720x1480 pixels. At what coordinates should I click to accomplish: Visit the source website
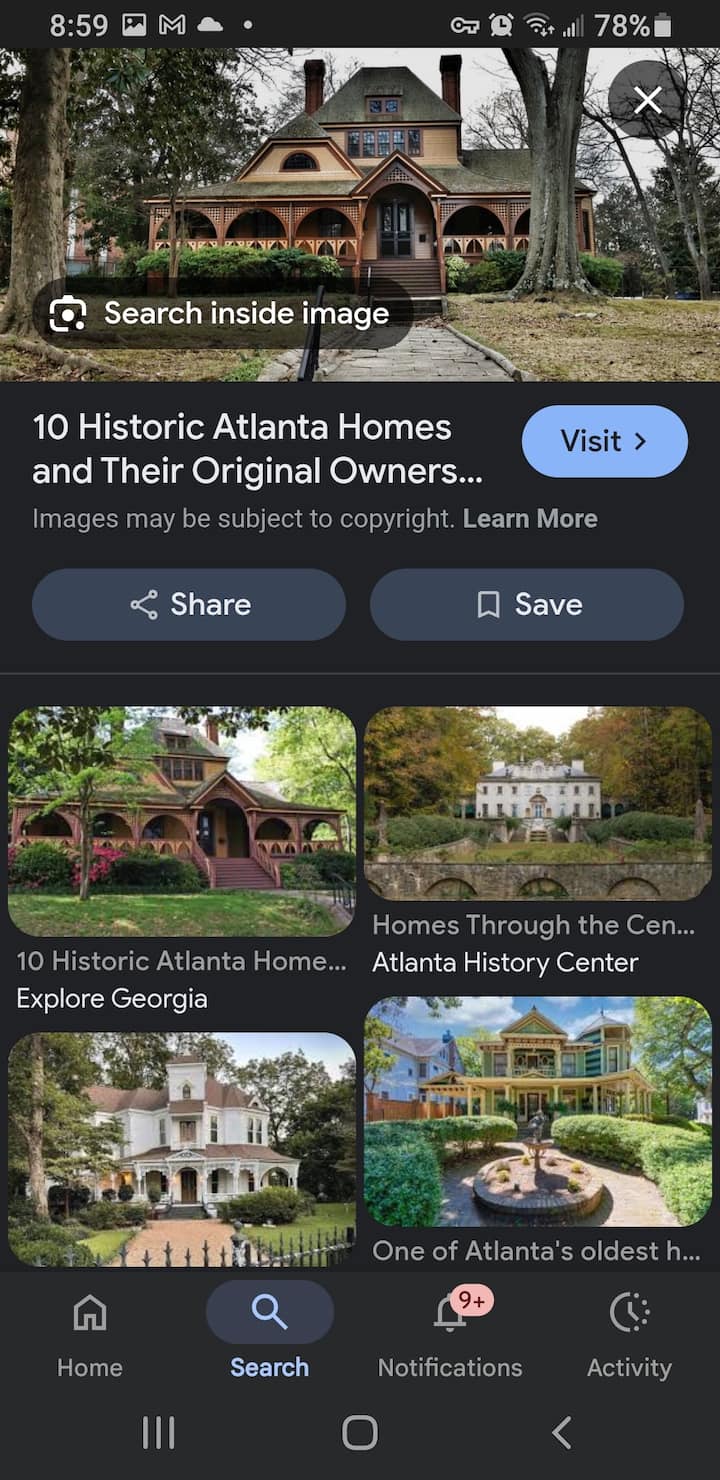pos(604,441)
